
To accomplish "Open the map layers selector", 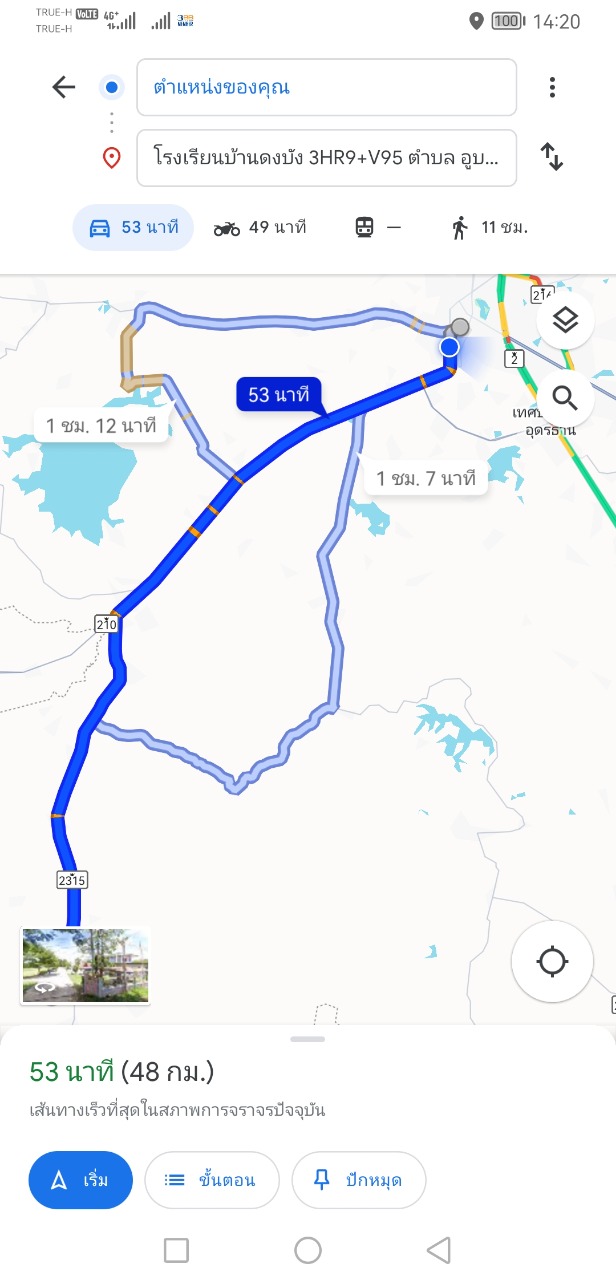I will pos(565,320).
